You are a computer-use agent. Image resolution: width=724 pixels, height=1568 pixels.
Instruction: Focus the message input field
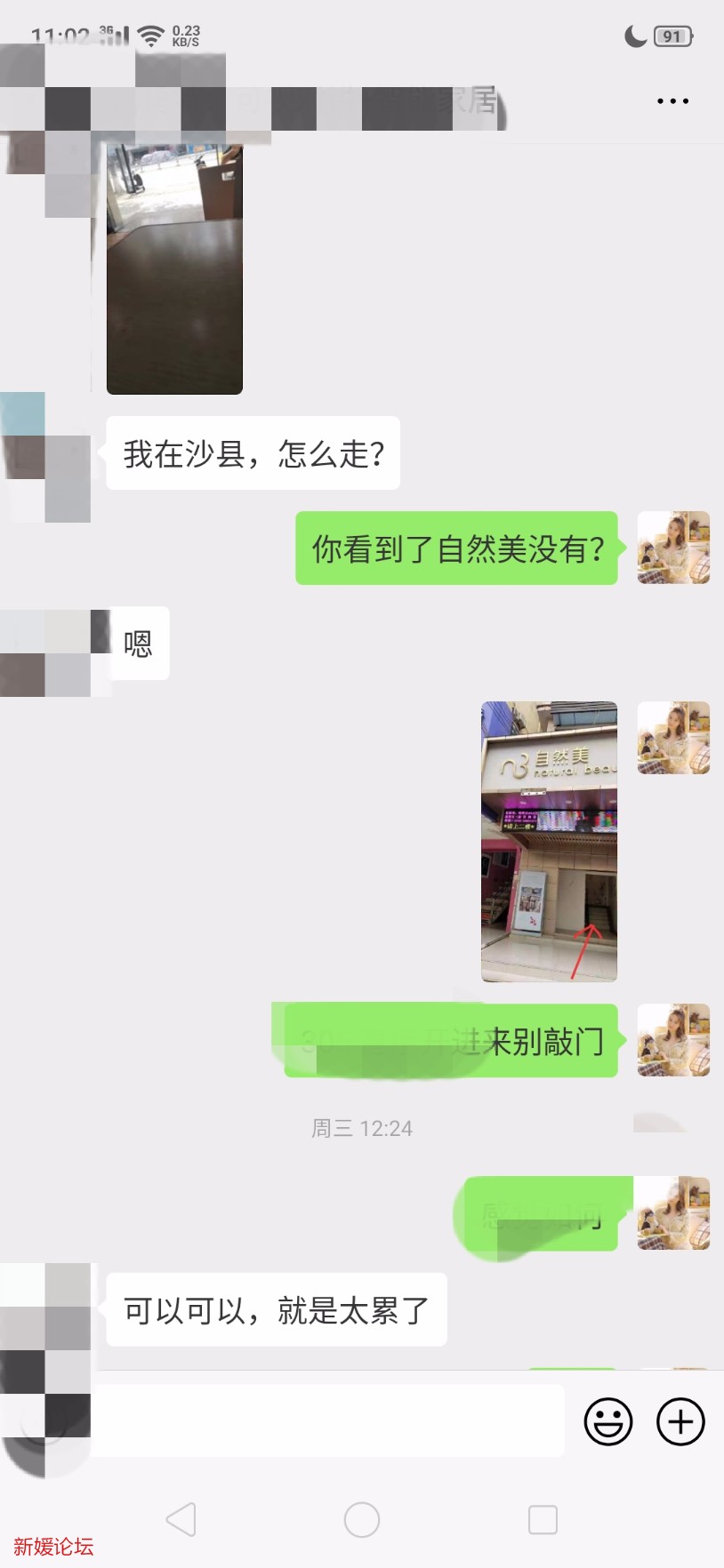point(329,1421)
